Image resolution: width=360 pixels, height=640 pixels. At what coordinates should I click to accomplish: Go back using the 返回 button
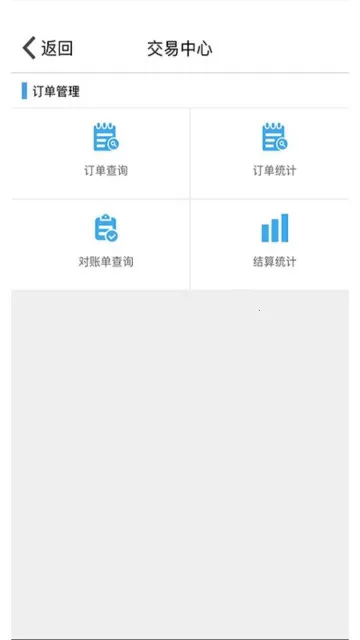tap(47, 48)
